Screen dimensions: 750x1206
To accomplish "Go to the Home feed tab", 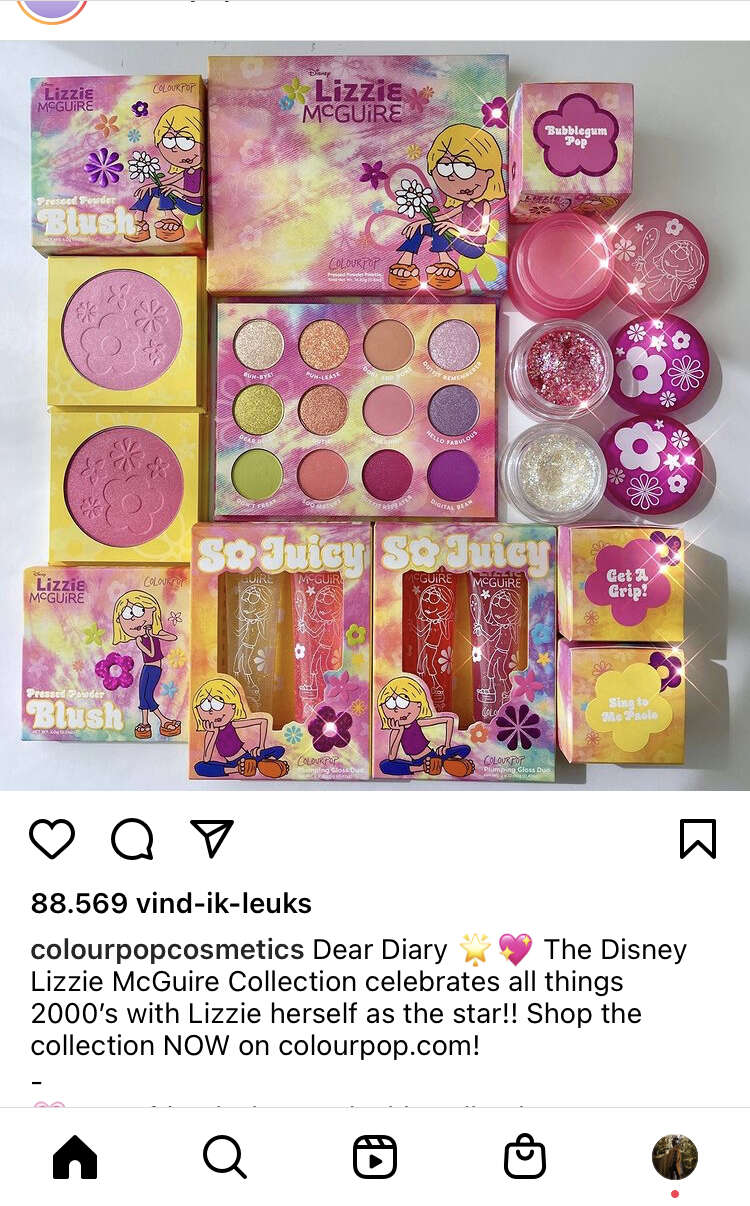I will click(75, 1158).
